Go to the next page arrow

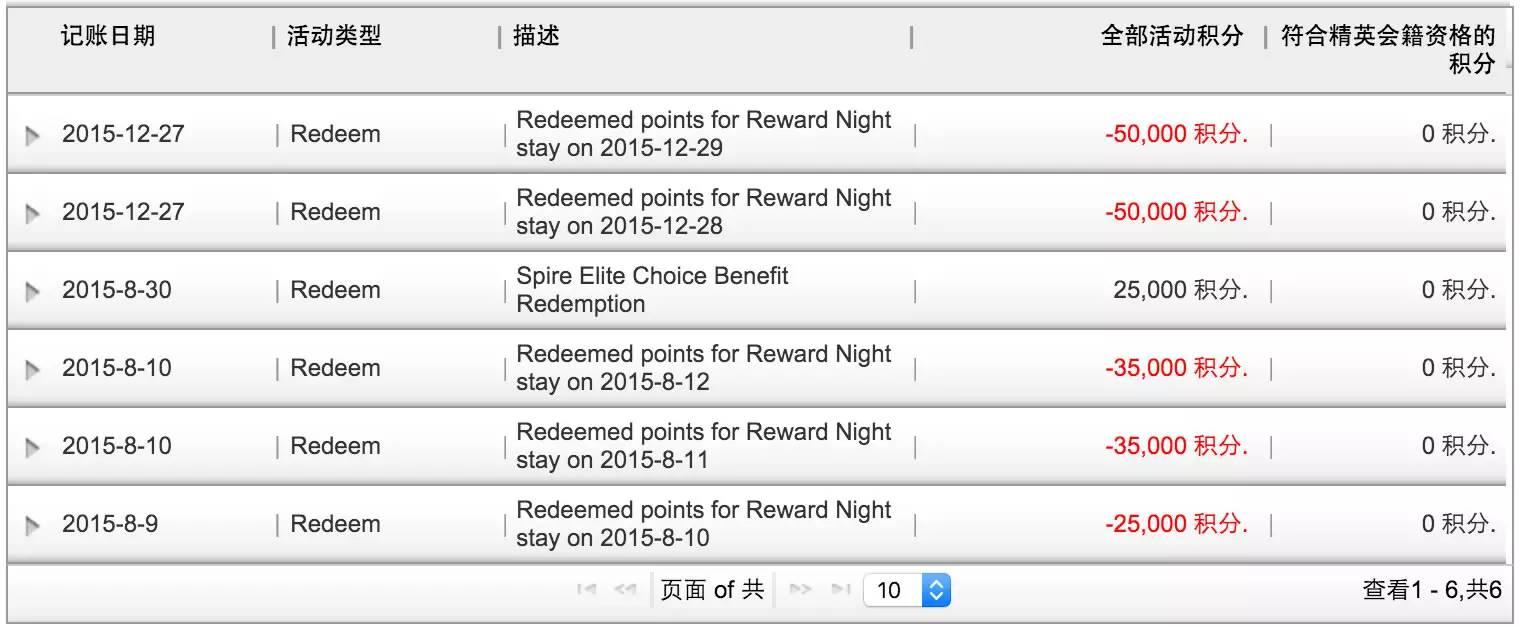(800, 590)
